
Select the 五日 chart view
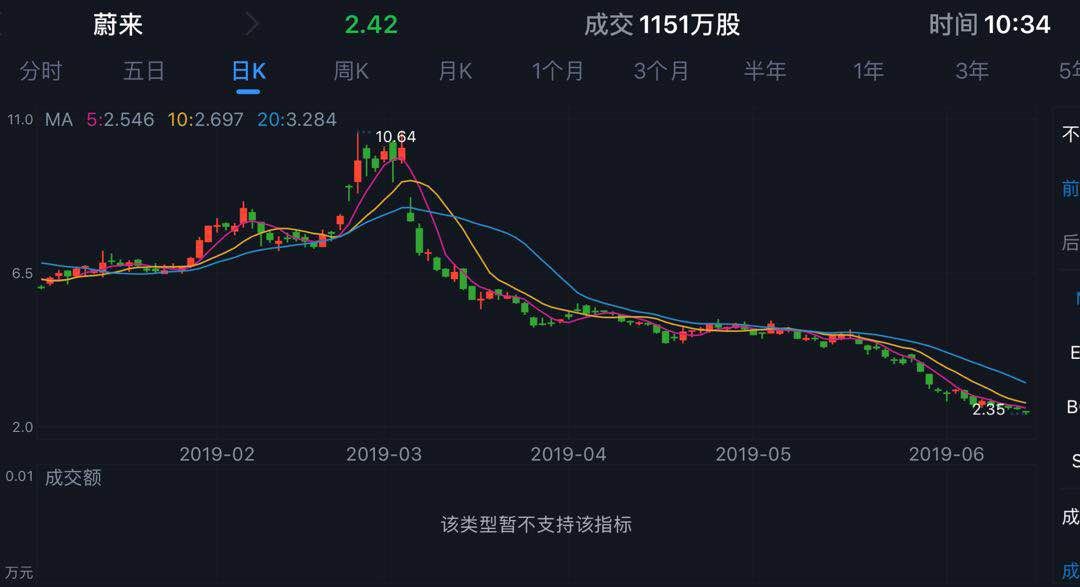coord(144,71)
